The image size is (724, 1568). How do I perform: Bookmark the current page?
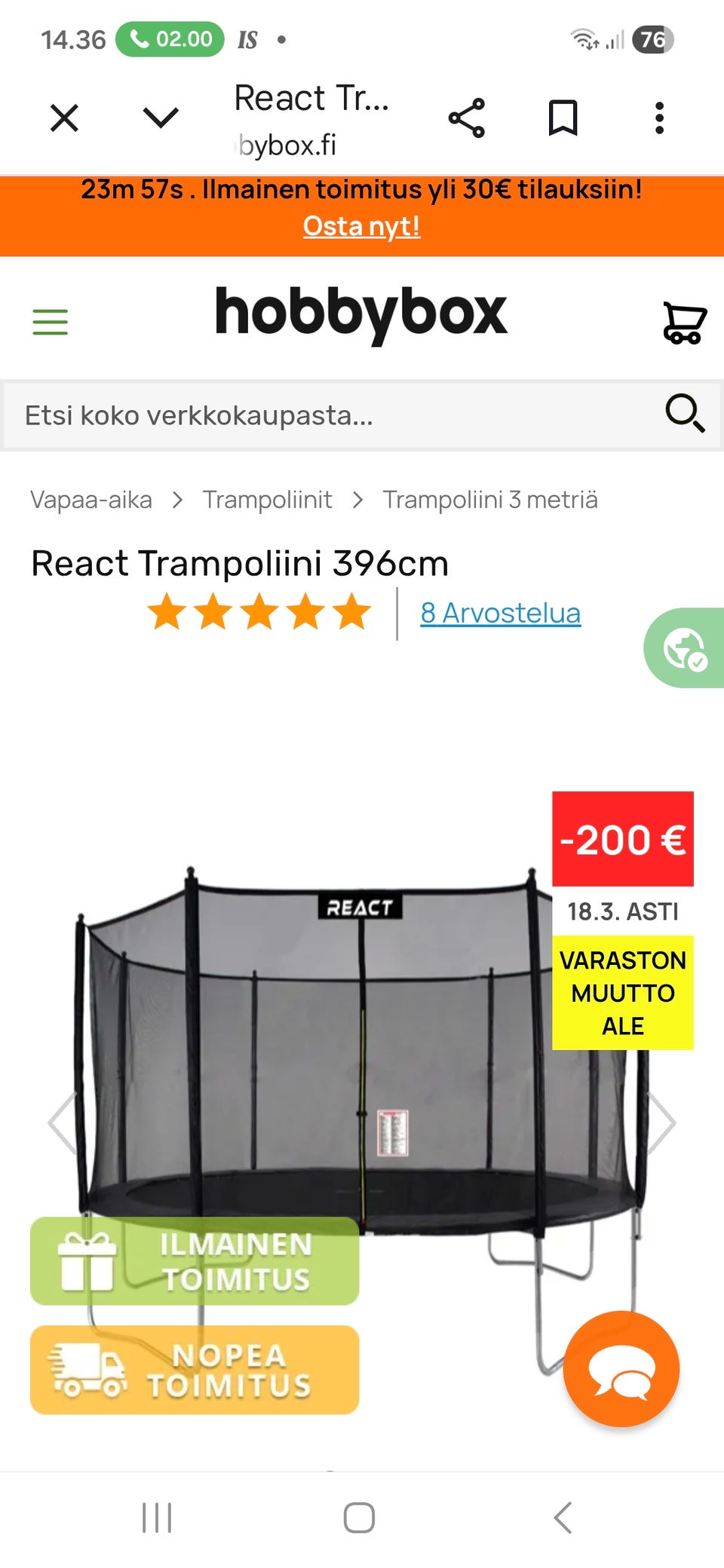click(563, 118)
